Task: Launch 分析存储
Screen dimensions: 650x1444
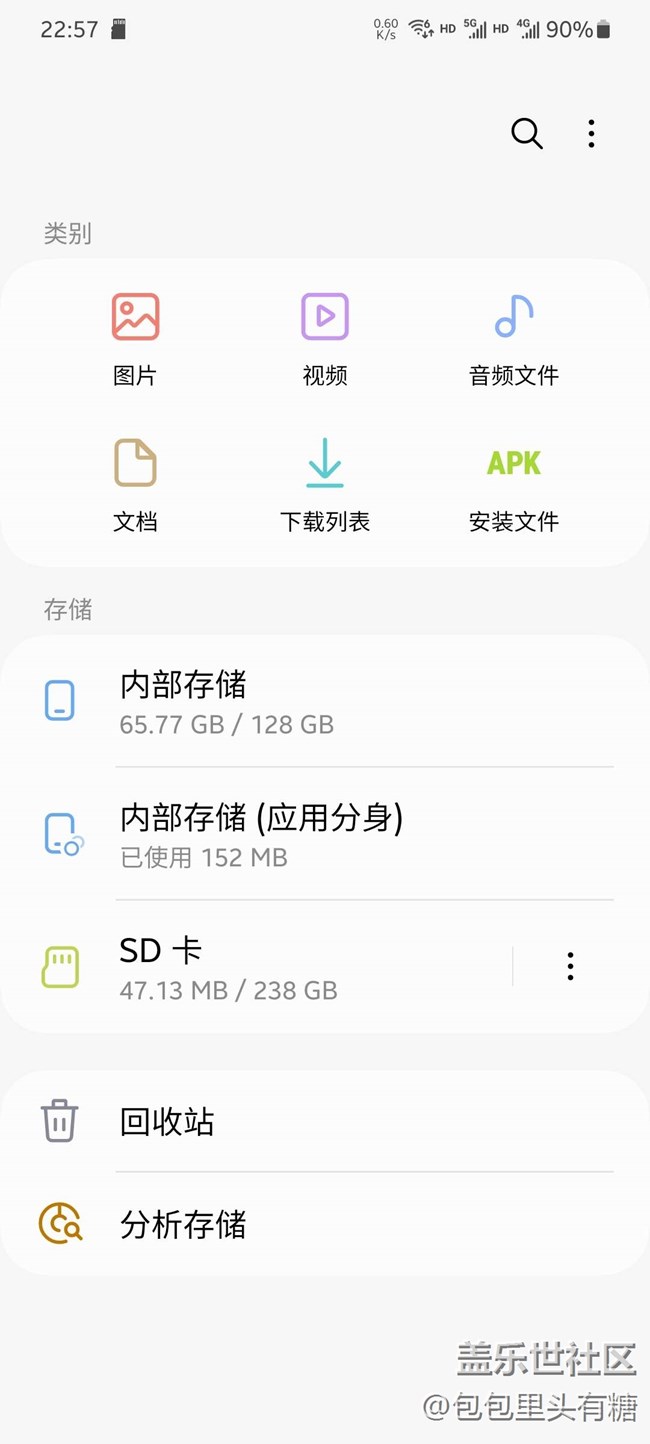Action: (x=300, y=1224)
